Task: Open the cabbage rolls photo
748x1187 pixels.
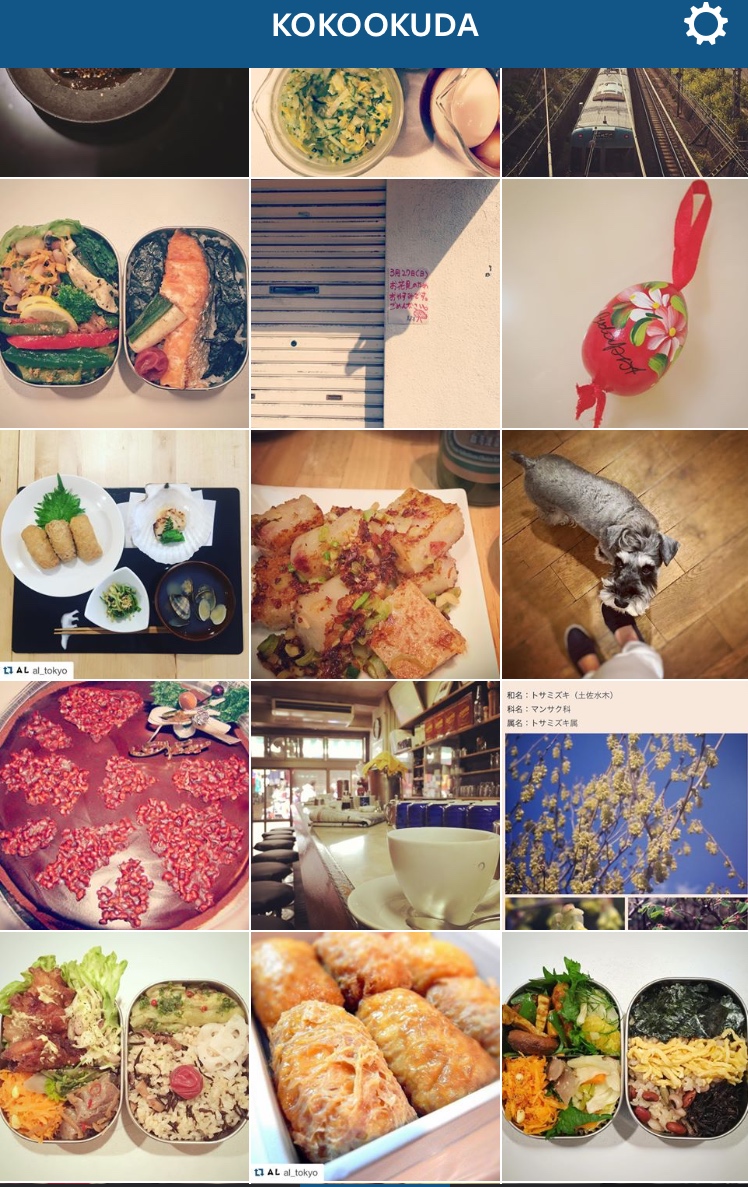Action: (x=375, y=1056)
